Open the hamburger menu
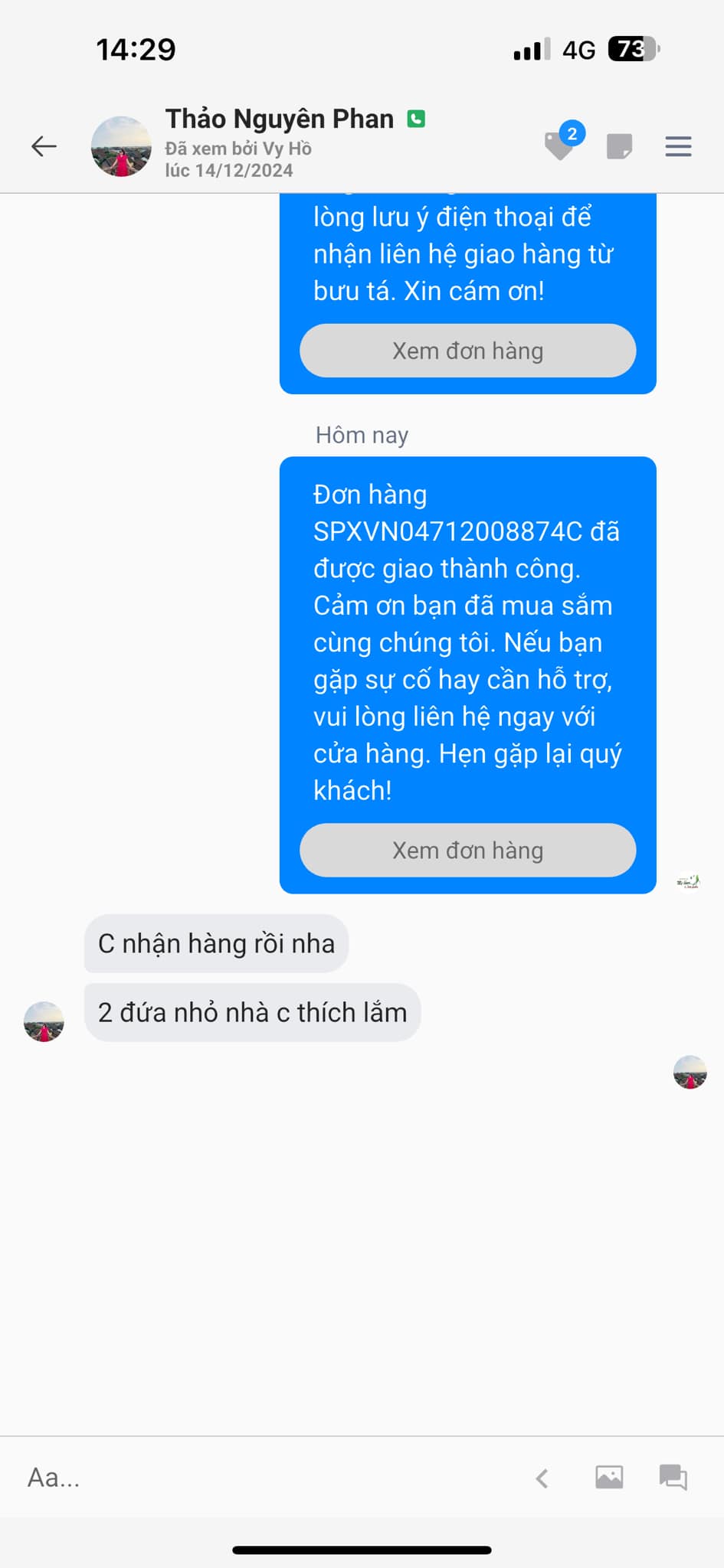724x1568 pixels. pyautogui.click(x=678, y=145)
